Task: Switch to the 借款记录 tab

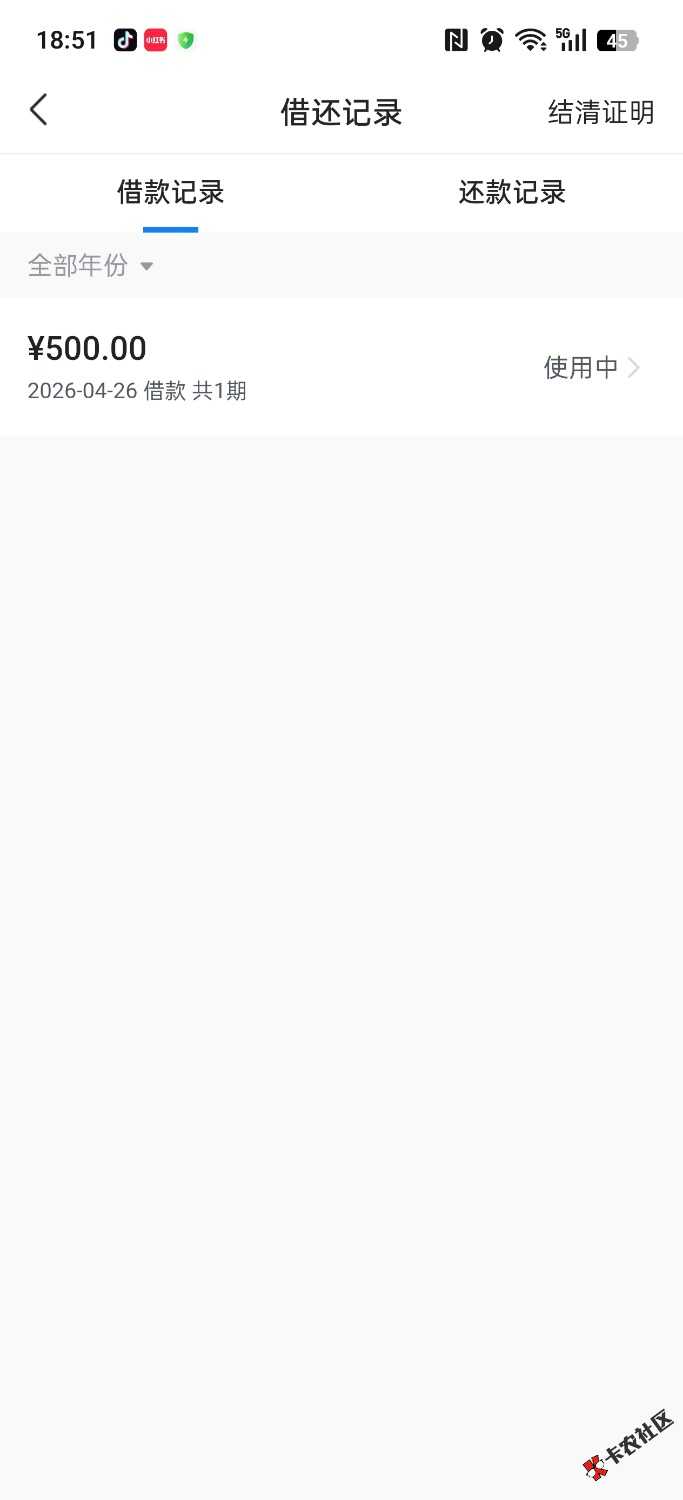Action: pos(170,192)
